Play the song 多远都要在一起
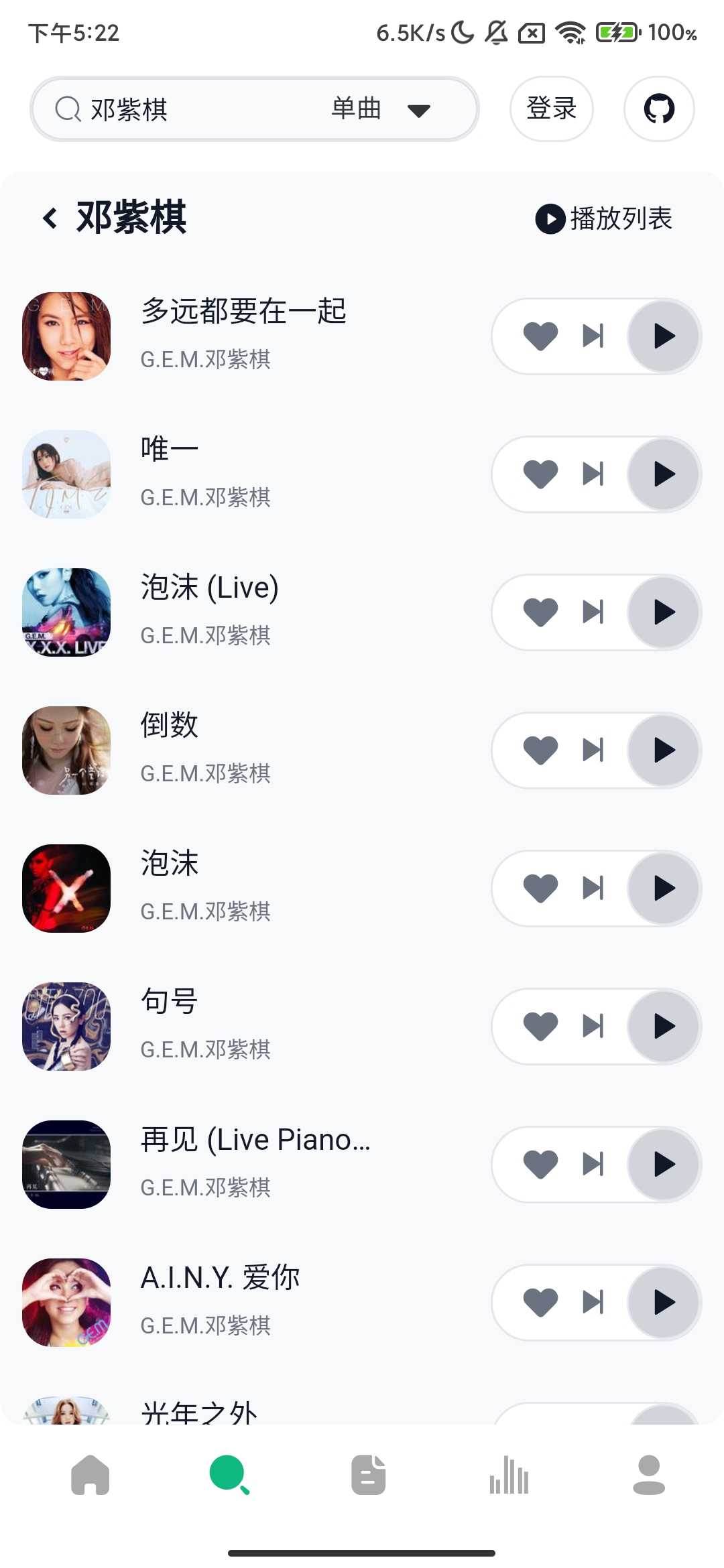The height and width of the screenshot is (1568, 724). (664, 336)
